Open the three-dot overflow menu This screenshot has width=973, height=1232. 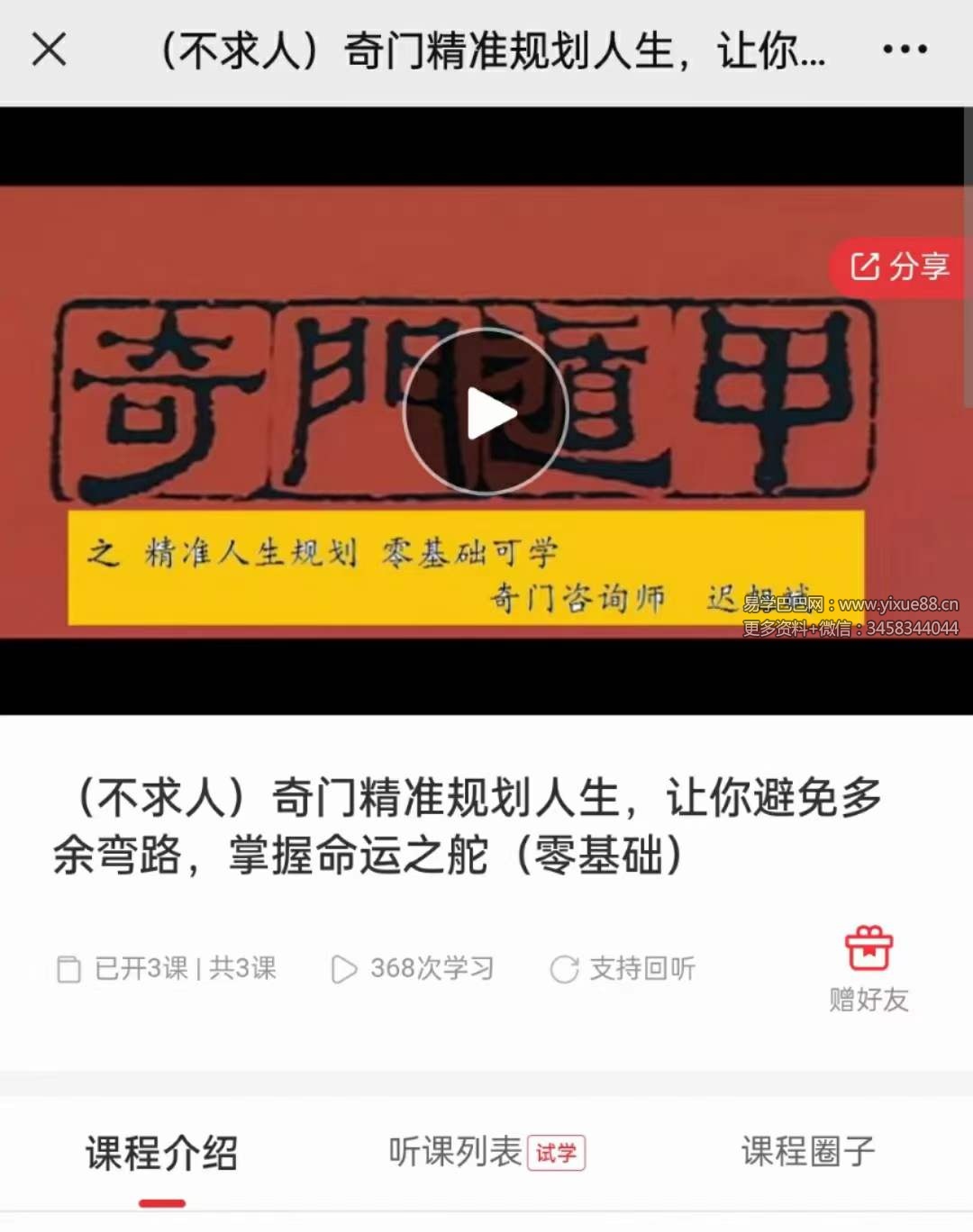pos(905,50)
